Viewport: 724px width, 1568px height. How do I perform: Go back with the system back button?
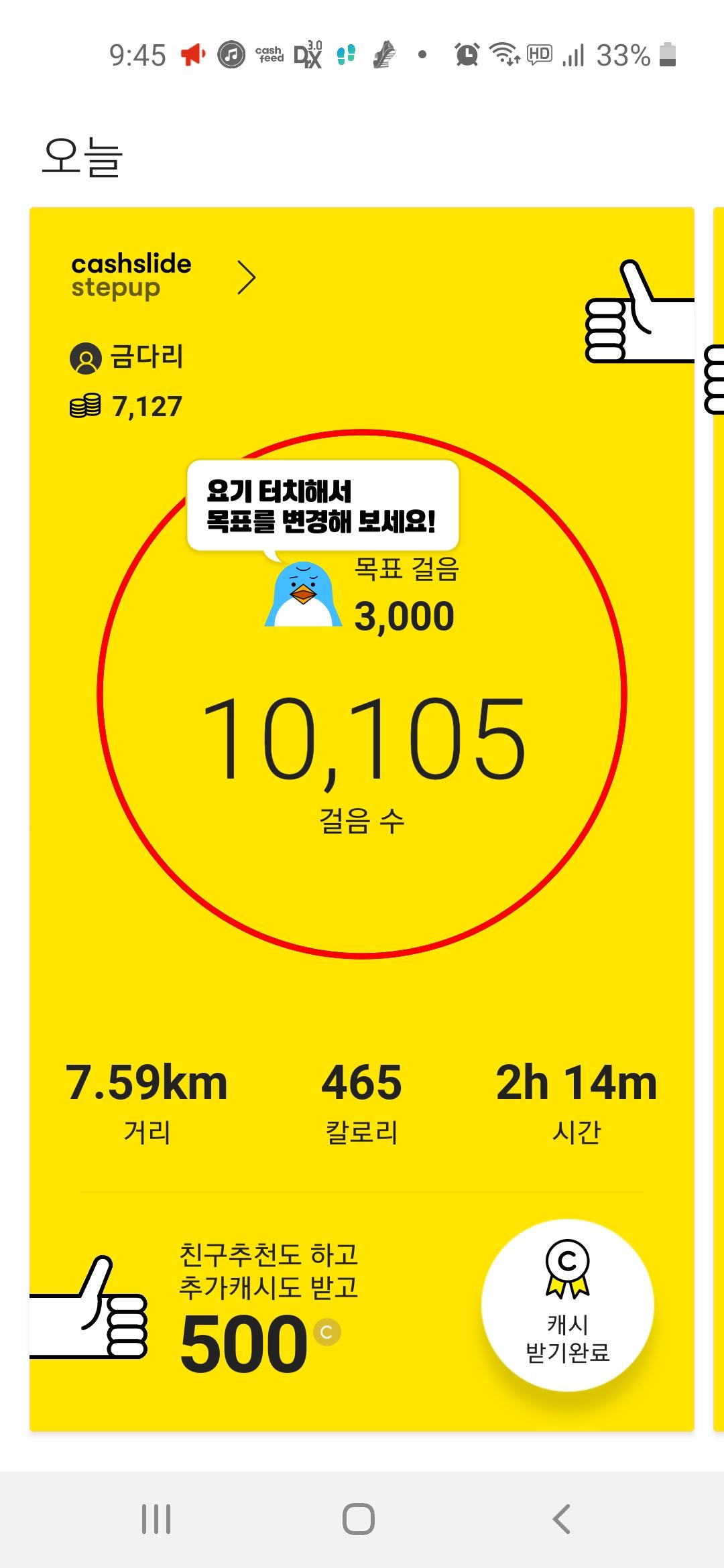(x=562, y=1518)
